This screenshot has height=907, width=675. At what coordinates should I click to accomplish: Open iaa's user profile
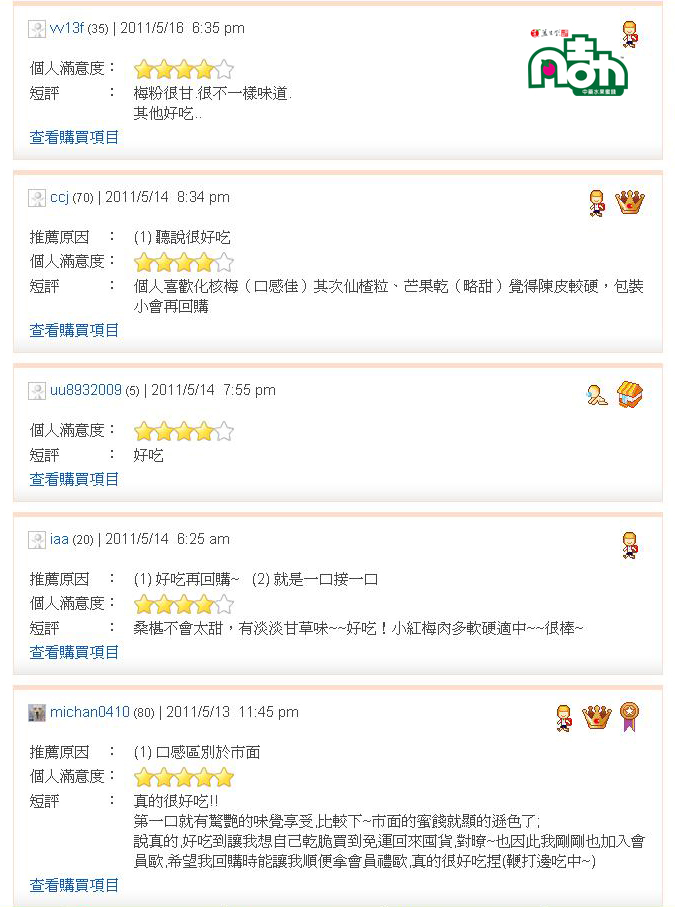59,539
